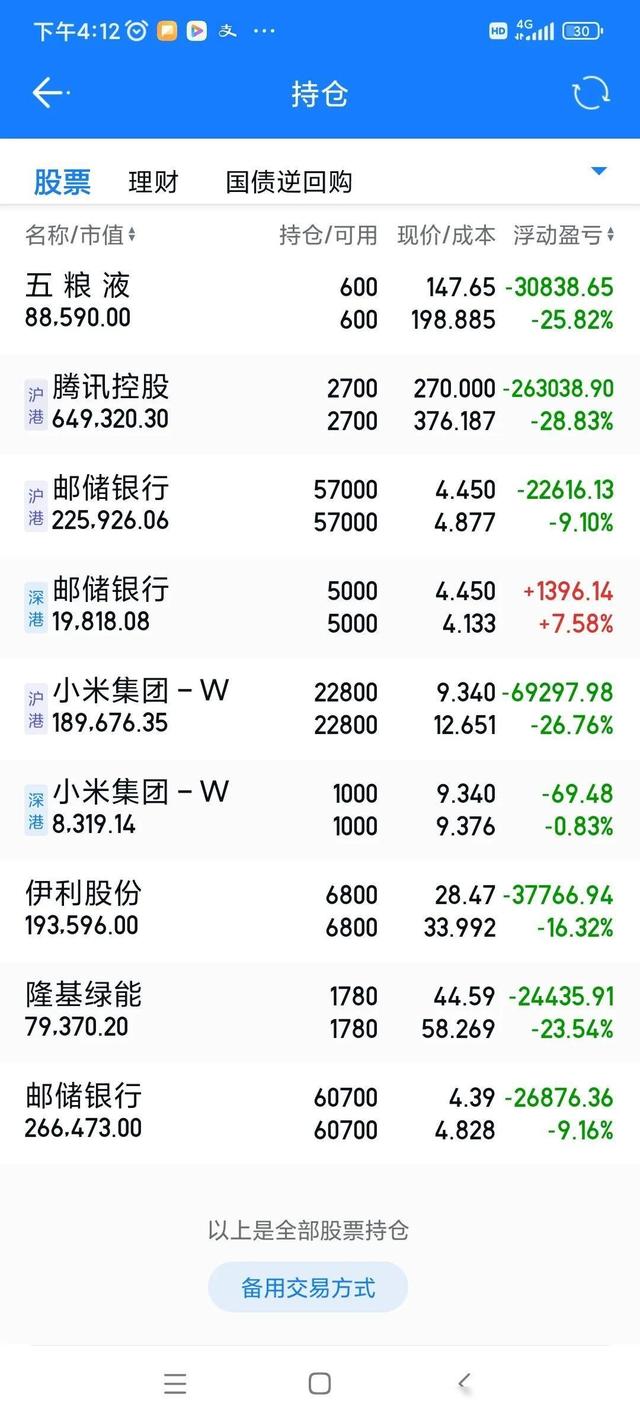Open 深港 邮储银行 with 5000 shares
The width and height of the screenshot is (640, 1422).
pyautogui.click(x=320, y=606)
